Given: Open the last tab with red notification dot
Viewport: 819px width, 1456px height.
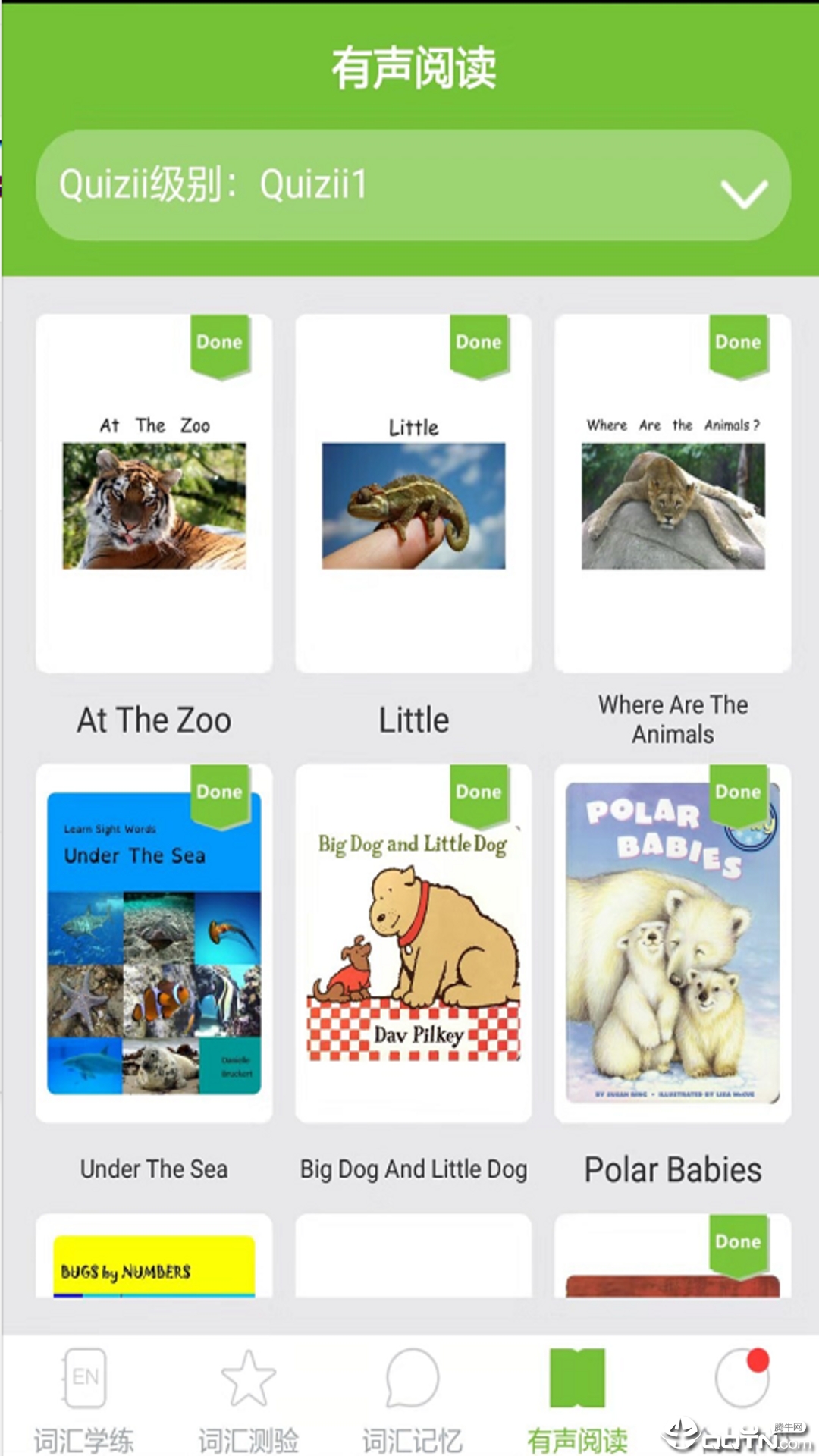Looking at the screenshot, I should coord(742,1380).
